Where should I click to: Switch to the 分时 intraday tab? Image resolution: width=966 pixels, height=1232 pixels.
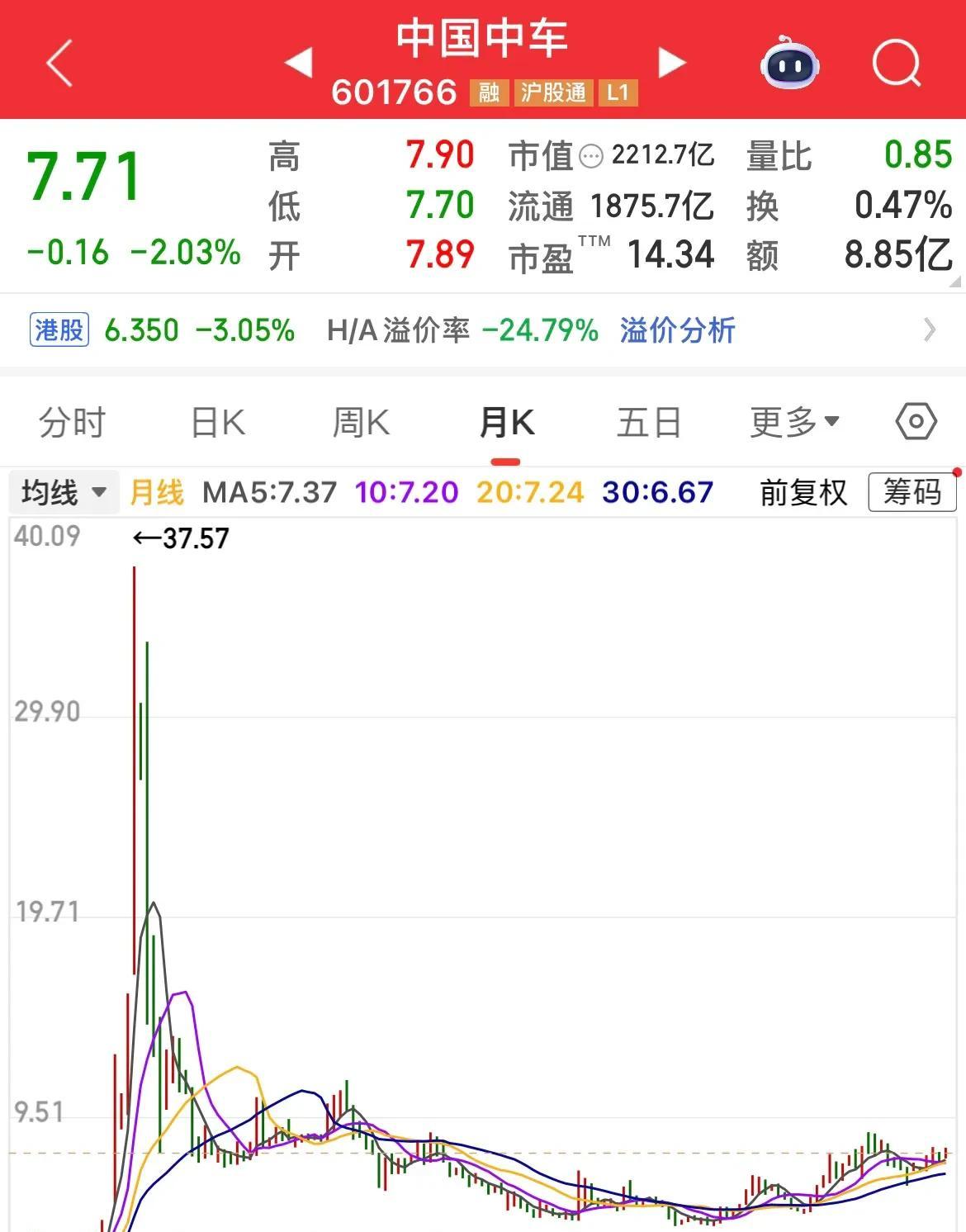pyautogui.click(x=71, y=421)
